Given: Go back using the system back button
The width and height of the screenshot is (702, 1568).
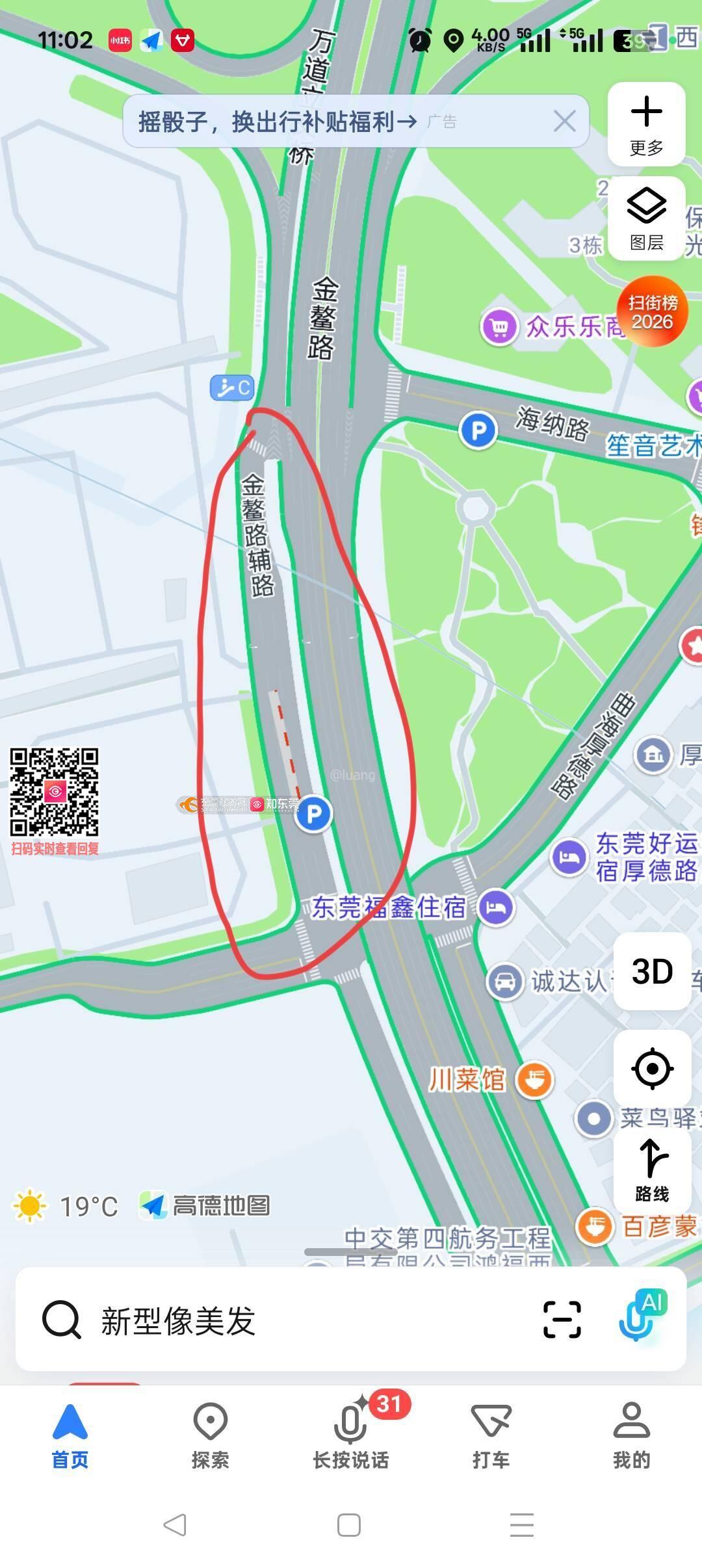Looking at the screenshot, I should coord(175,1525).
